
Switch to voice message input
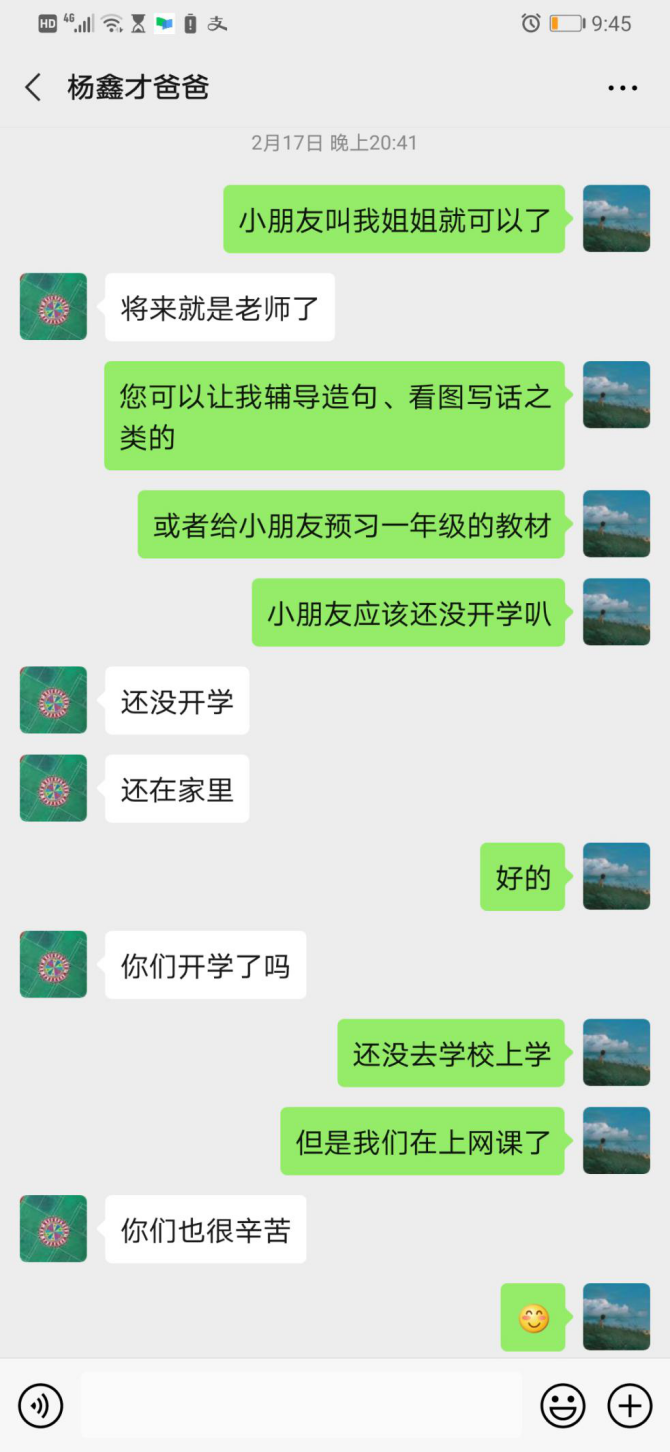click(41, 1405)
